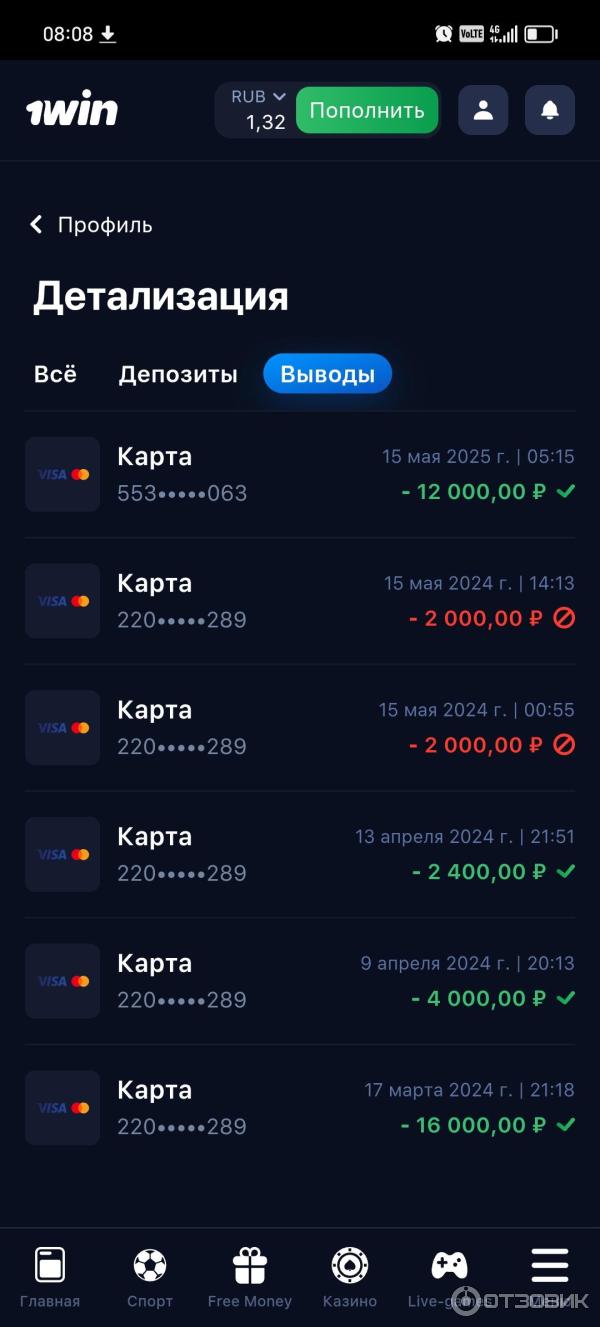The width and height of the screenshot is (600, 1327).
Task: Open the declined withdrawal at 00:55
Action: 300,728
